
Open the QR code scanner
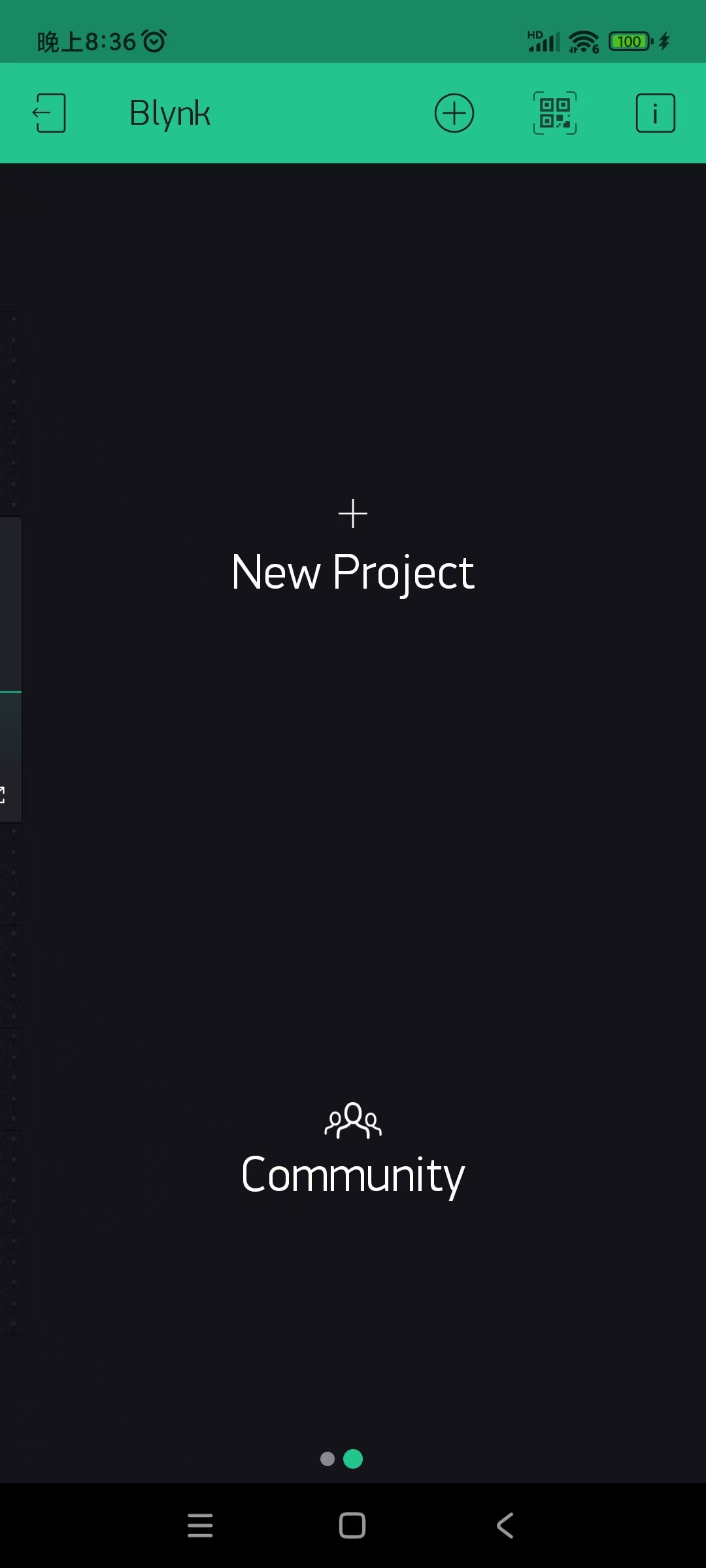click(555, 113)
